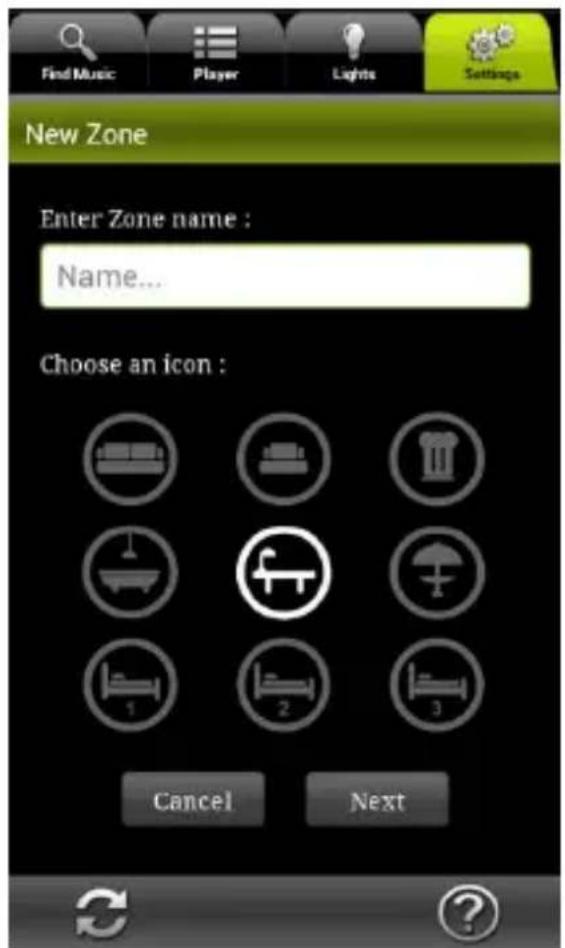Choose the large sofa icon
The image size is (565, 948).
pos(130,459)
